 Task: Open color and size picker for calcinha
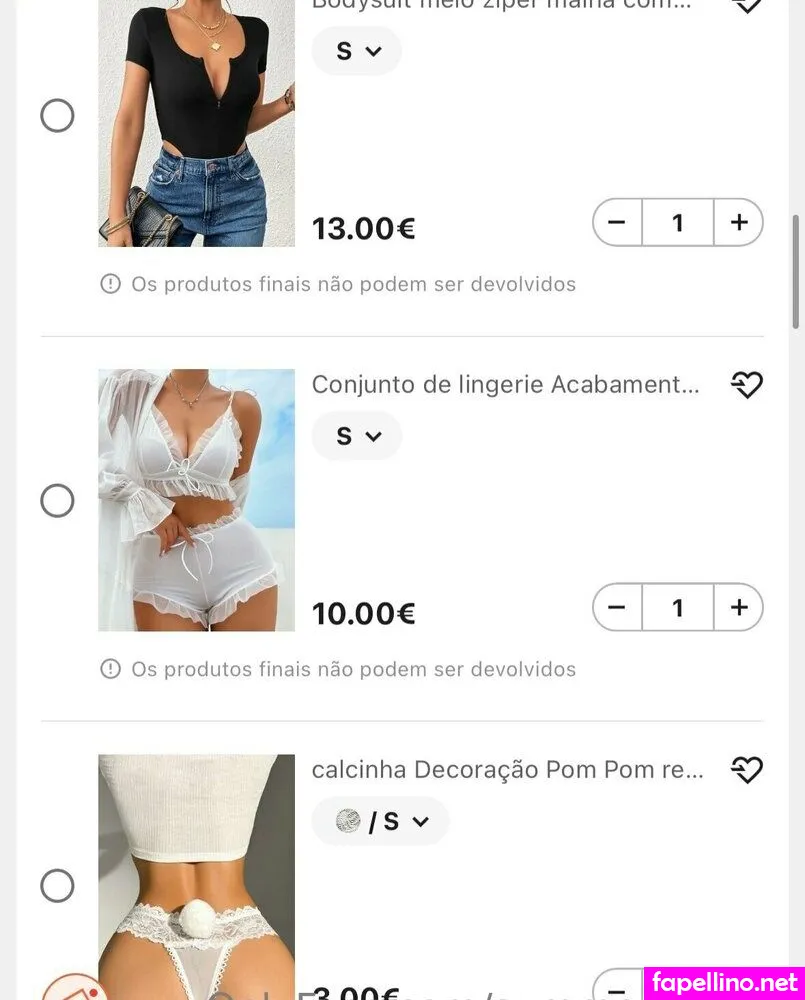(x=380, y=821)
